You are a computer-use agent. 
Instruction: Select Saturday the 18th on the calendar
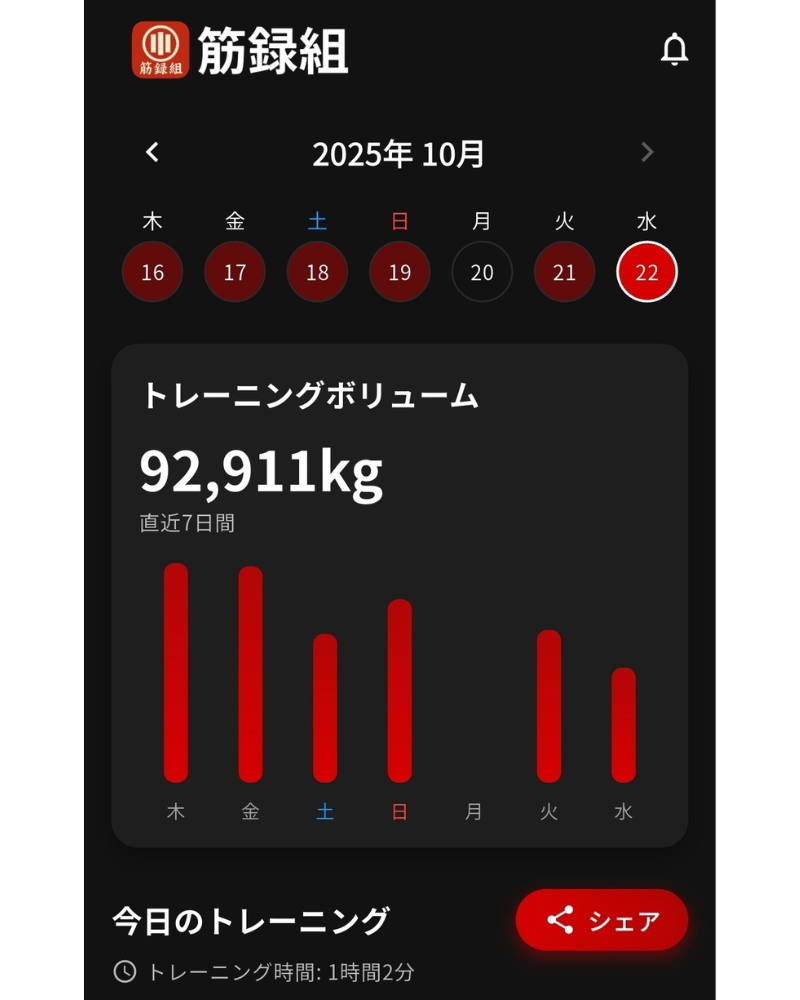pos(317,271)
